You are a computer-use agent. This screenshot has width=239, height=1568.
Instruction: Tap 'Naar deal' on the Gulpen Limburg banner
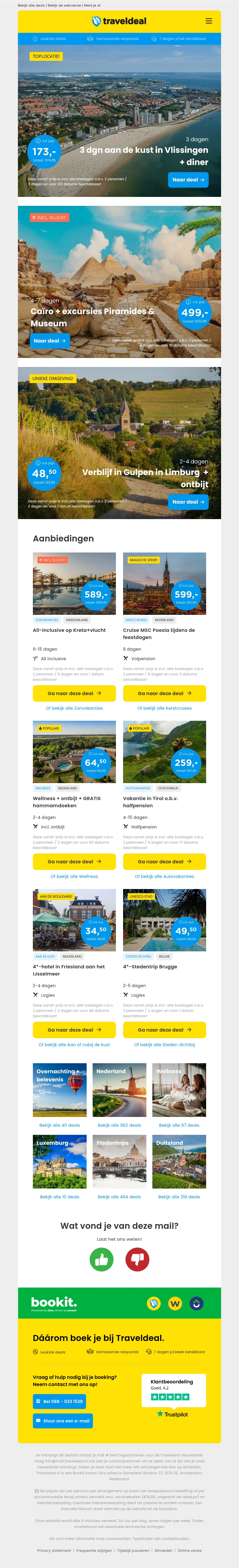[188, 501]
